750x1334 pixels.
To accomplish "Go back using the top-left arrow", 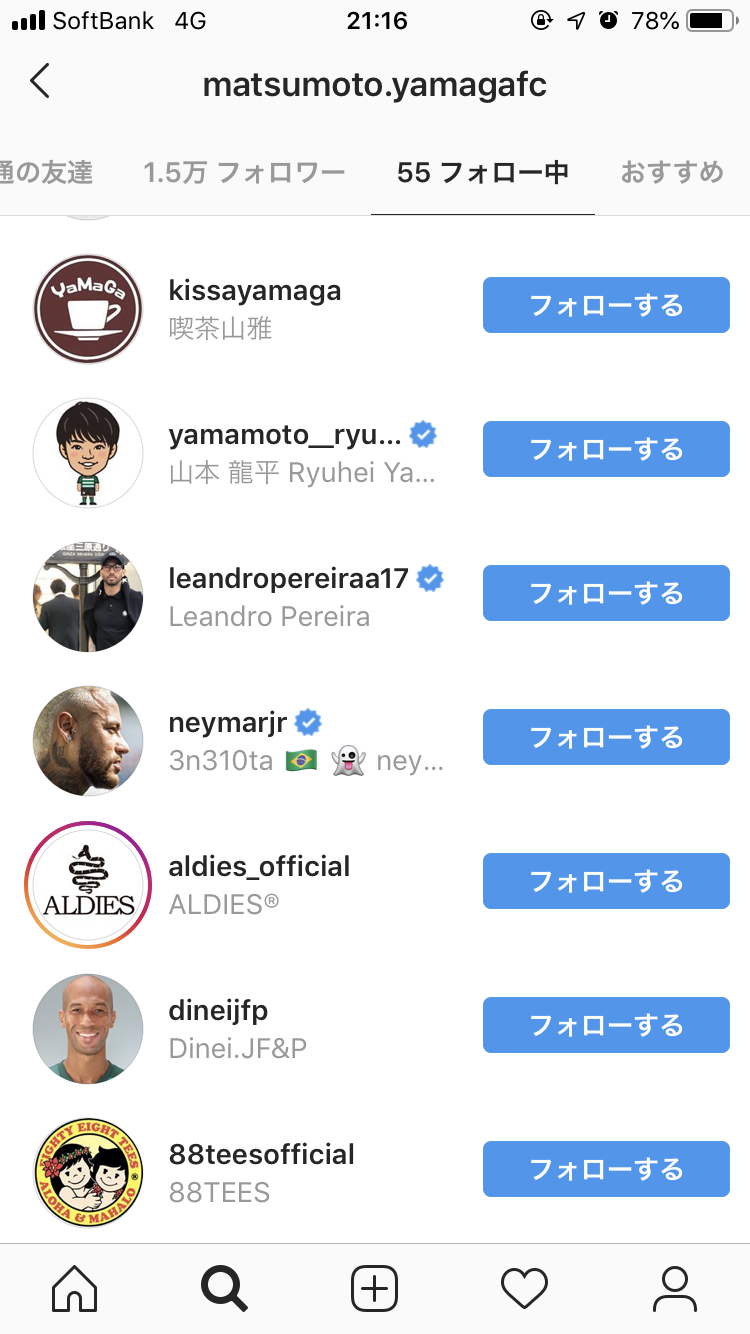I will [40, 82].
